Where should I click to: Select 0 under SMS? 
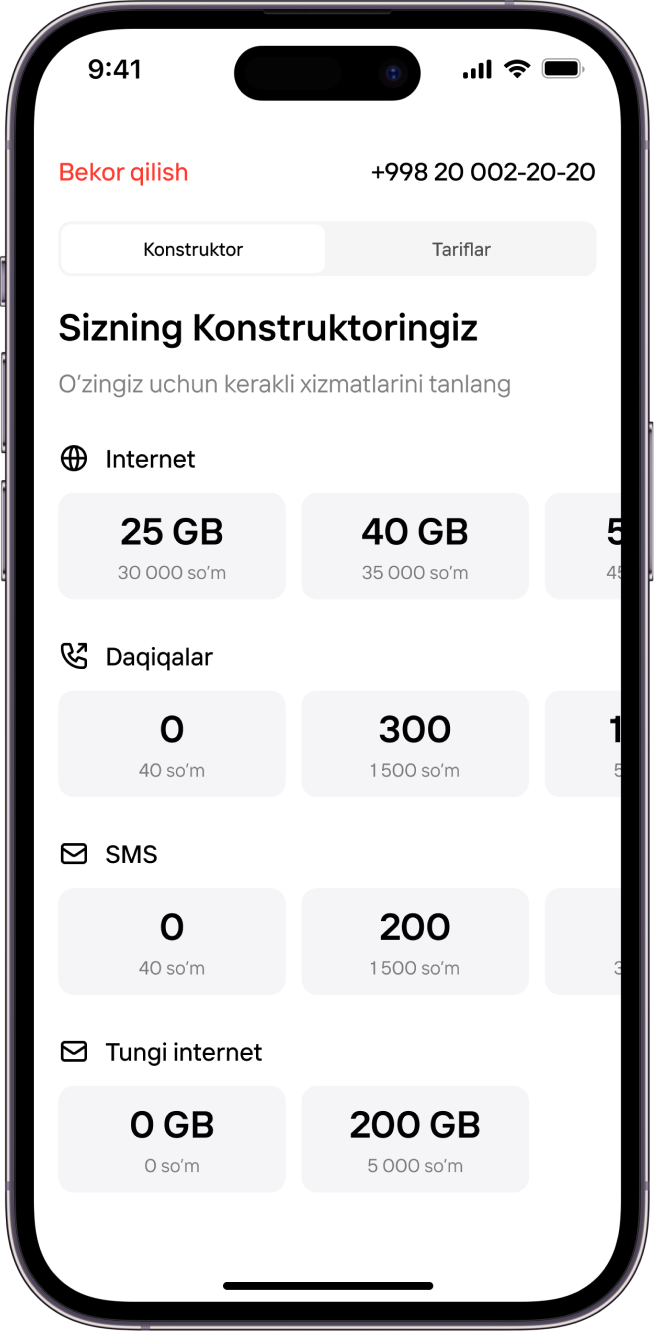(172, 941)
